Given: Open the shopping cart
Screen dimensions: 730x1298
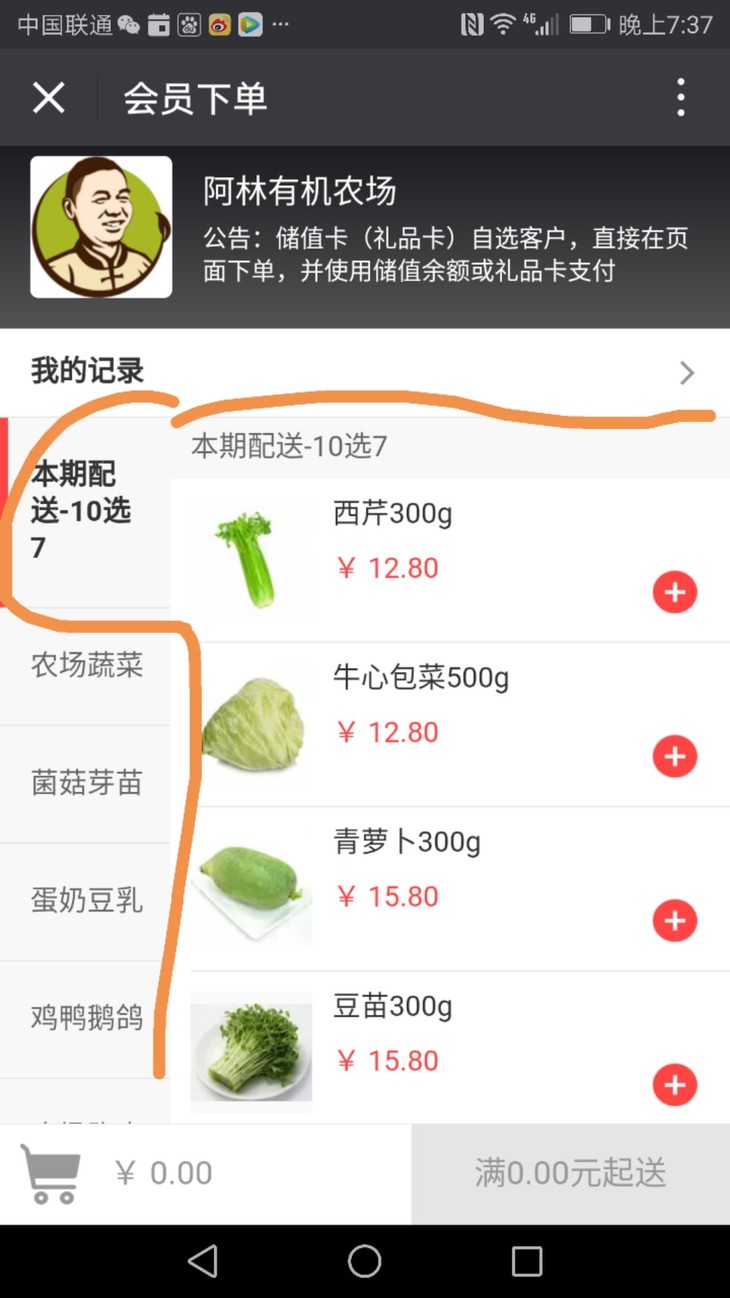Looking at the screenshot, I should click(51, 1173).
